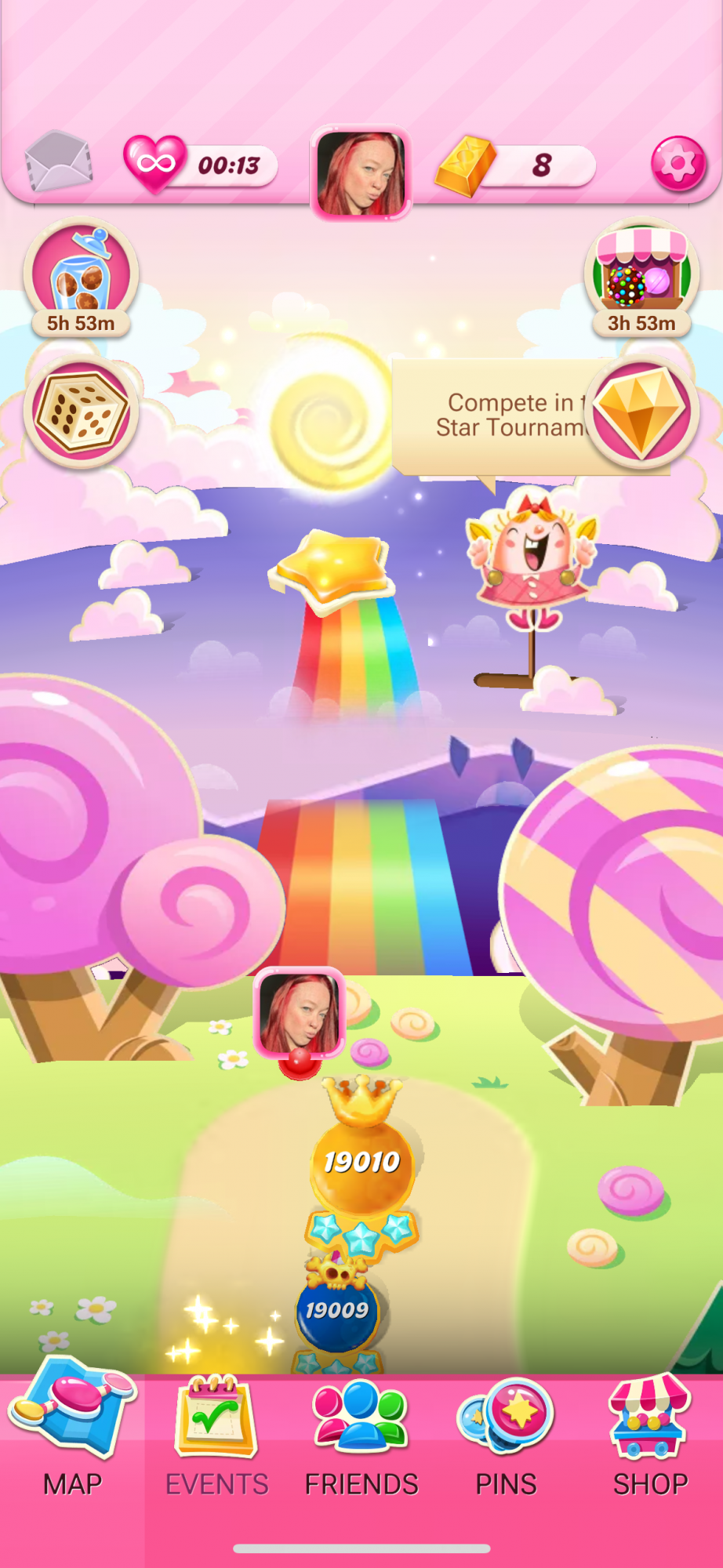Image resolution: width=723 pixels, height=1568 pixels.
Task: Open the settings gear
Action: click(678, 164)
